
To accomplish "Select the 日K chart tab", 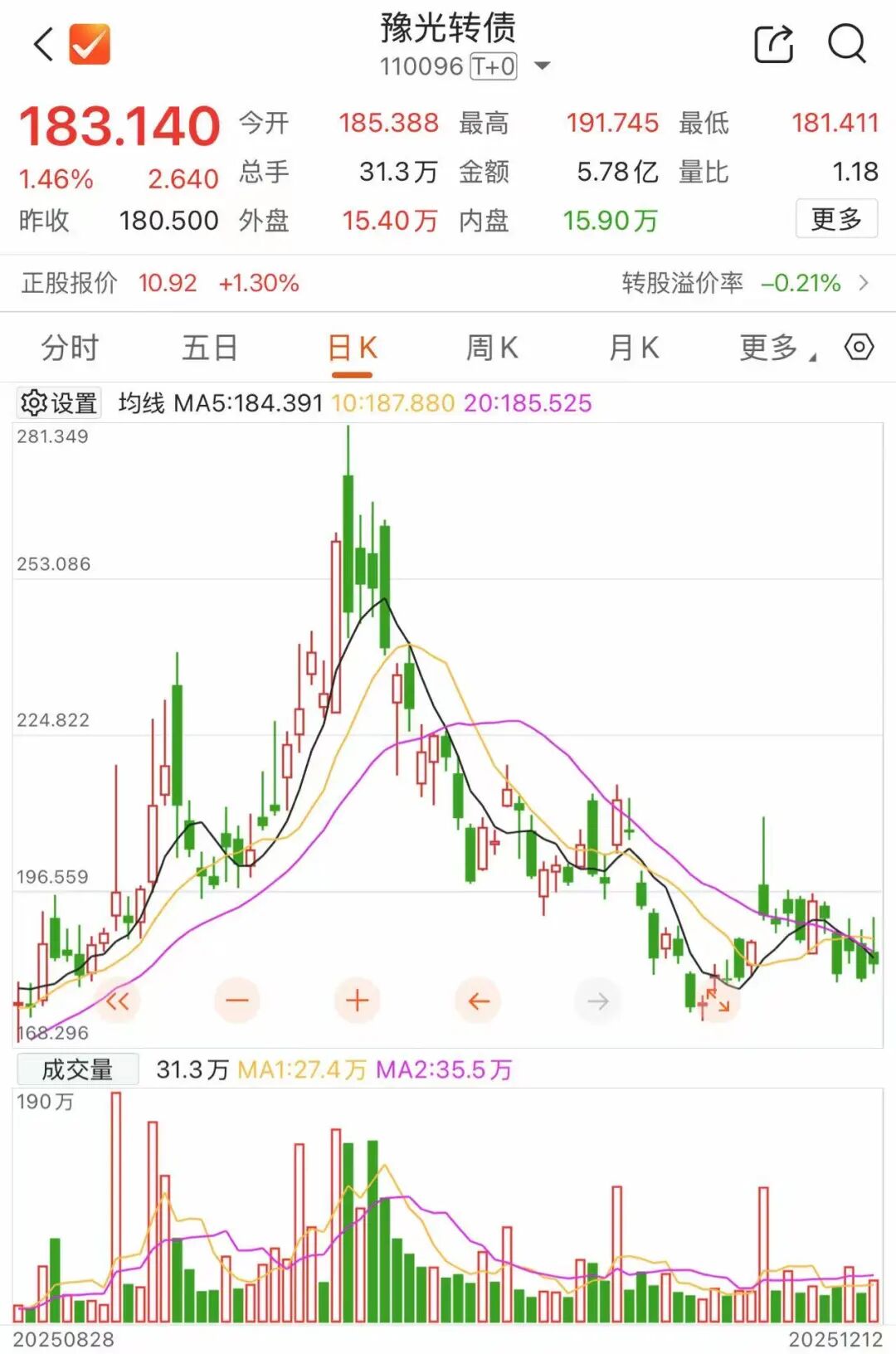I will coord(352,348).
